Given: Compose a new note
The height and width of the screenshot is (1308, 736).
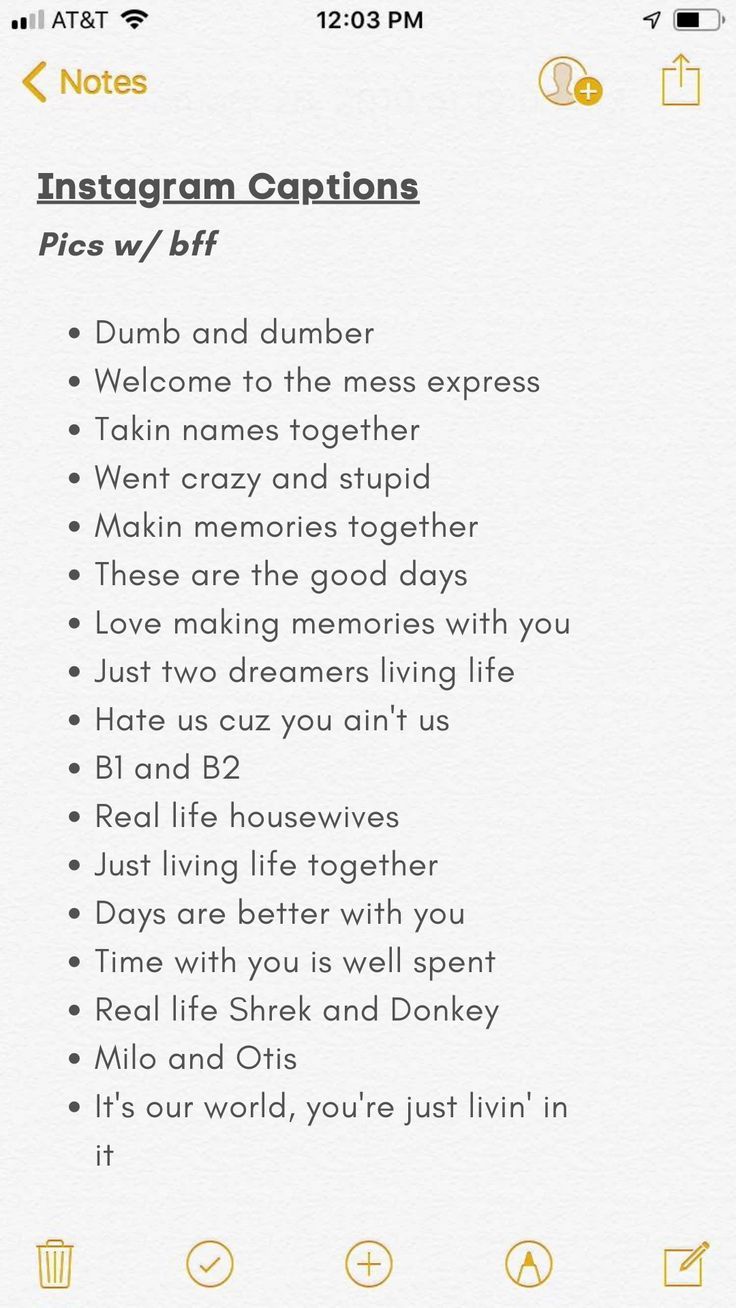Looking at the screenshot, I should [x=684, y=1262].
